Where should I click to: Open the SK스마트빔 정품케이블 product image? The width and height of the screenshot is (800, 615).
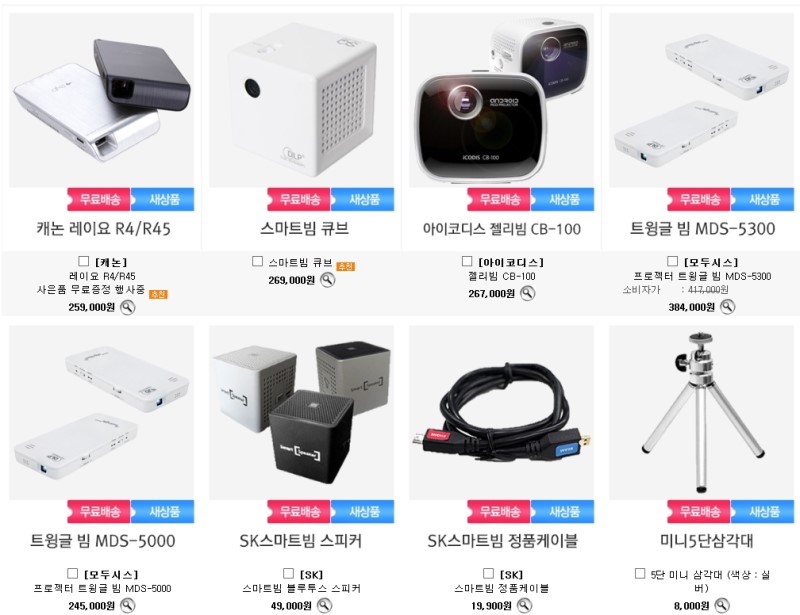tap(501, 412)
